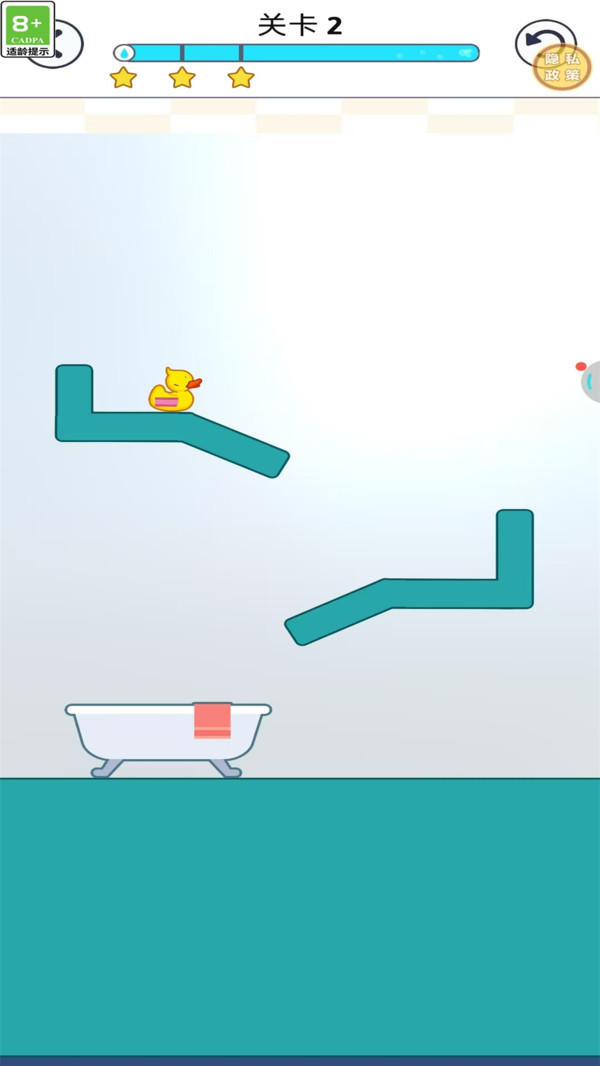Viewport: 600px width, 1066px height.
Task: Open the 隐私政策 privacy policy badge
Action: [562, 68]
